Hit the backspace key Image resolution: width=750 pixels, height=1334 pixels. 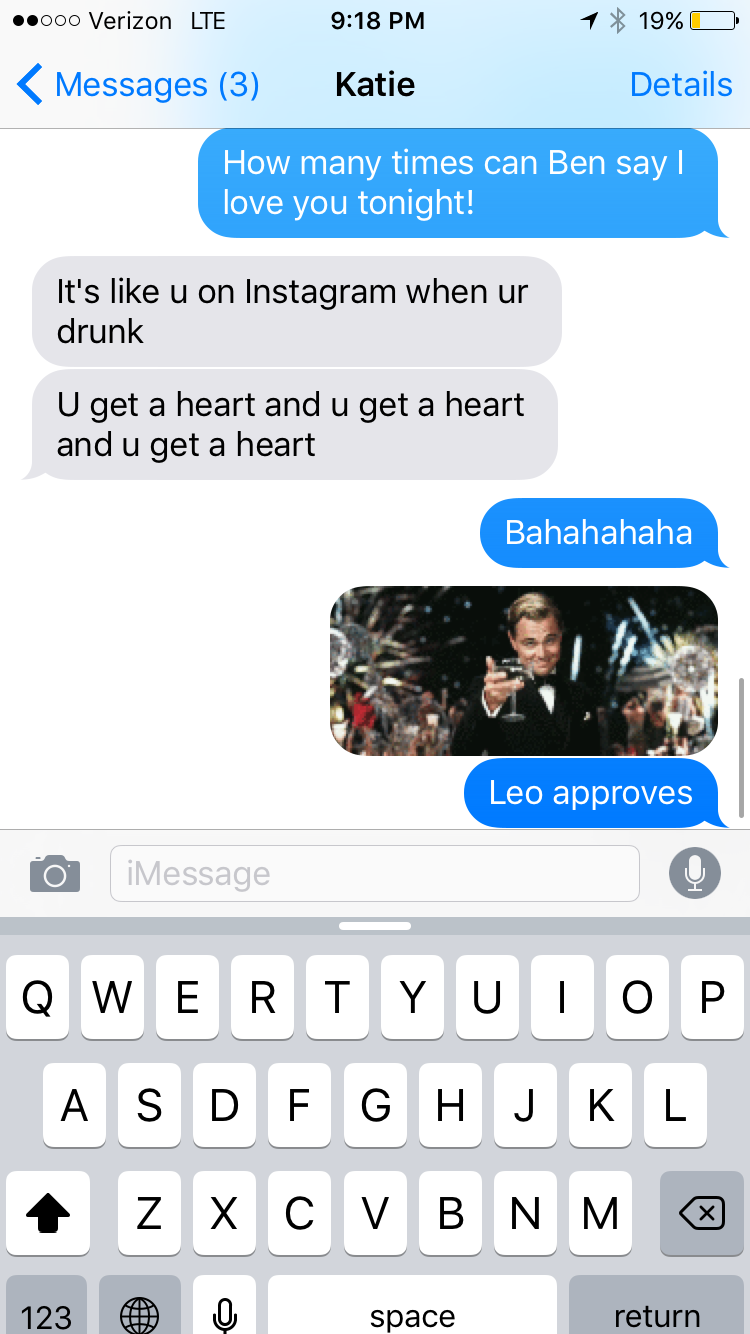pos(701,1213)
